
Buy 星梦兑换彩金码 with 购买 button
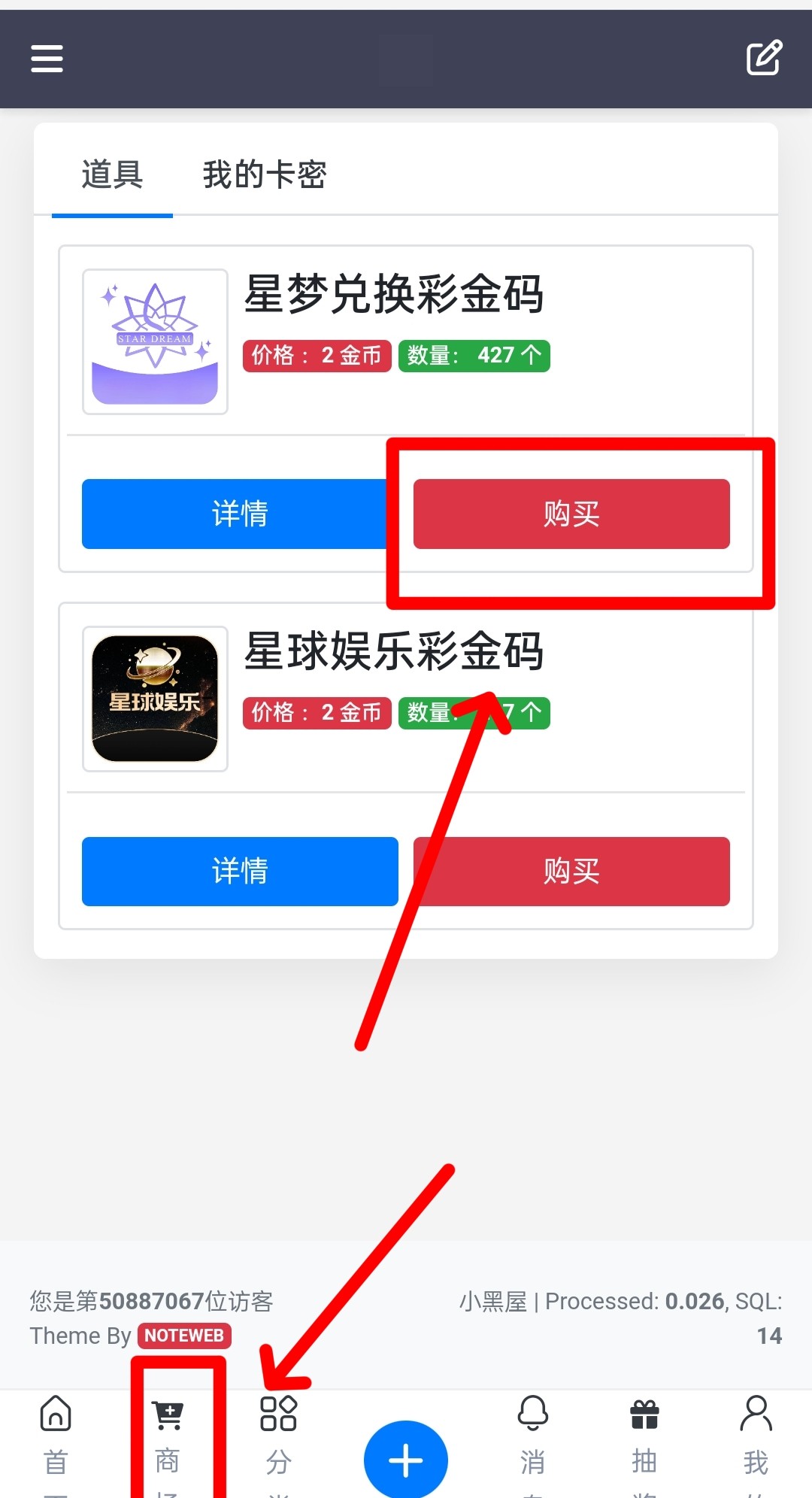[x=571, y=514]
